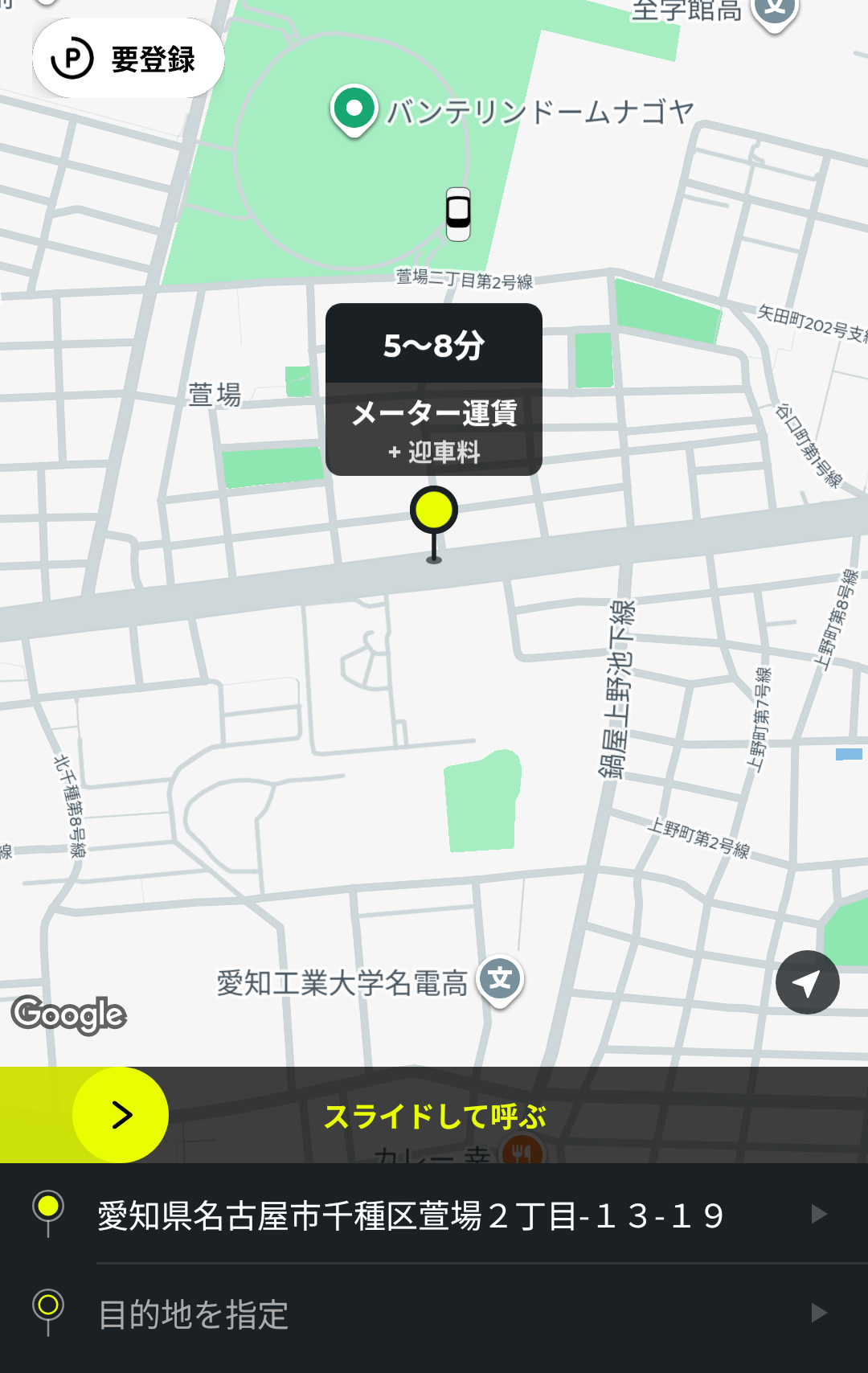This screenshot has width=868, height=1373.
Task: Tap the 5〜8分 メーター運賃 fare bubble
Action: click(x=434, y=390)
